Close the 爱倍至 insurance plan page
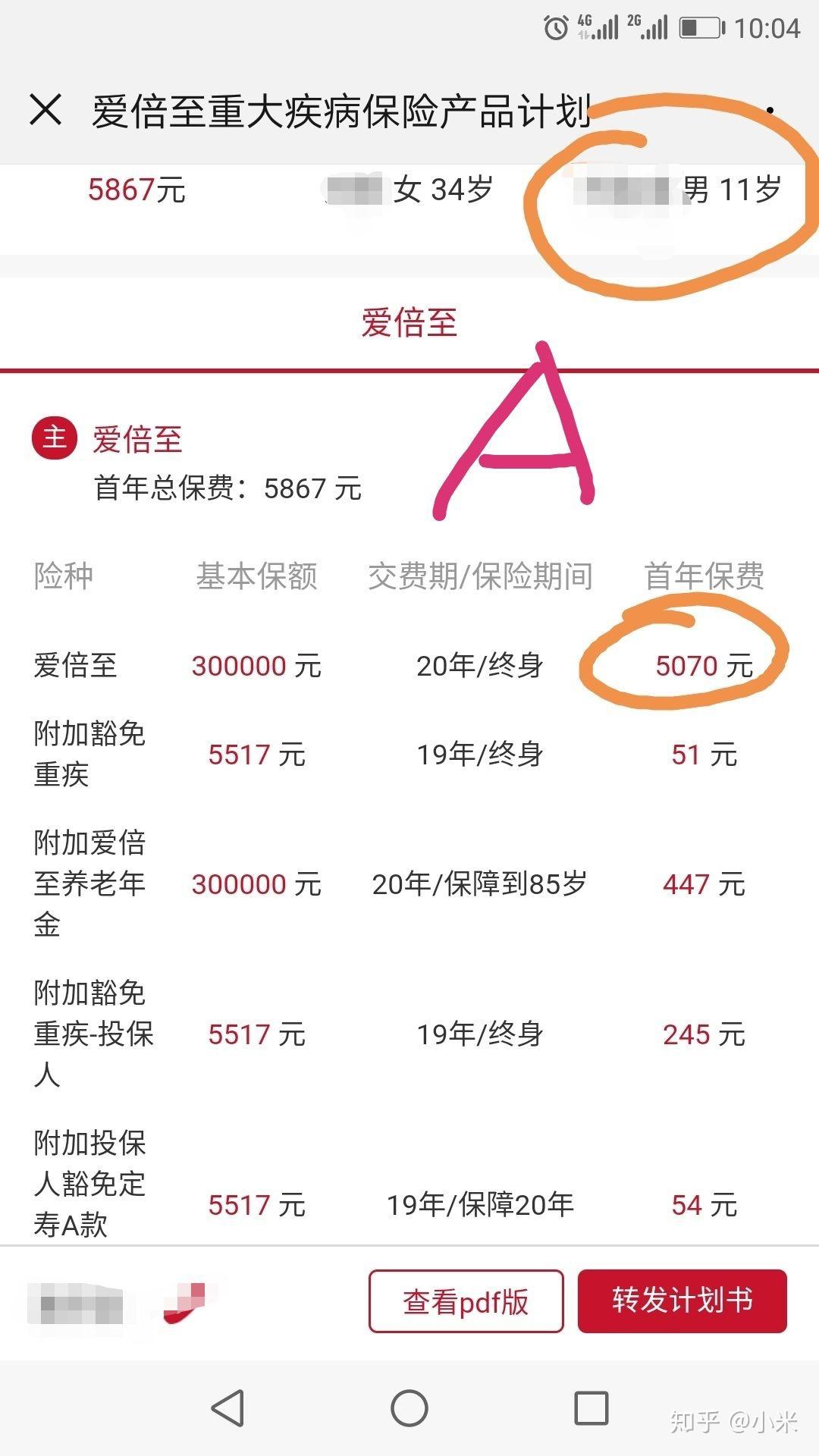The image size is (819, 1456). (45, 110)
